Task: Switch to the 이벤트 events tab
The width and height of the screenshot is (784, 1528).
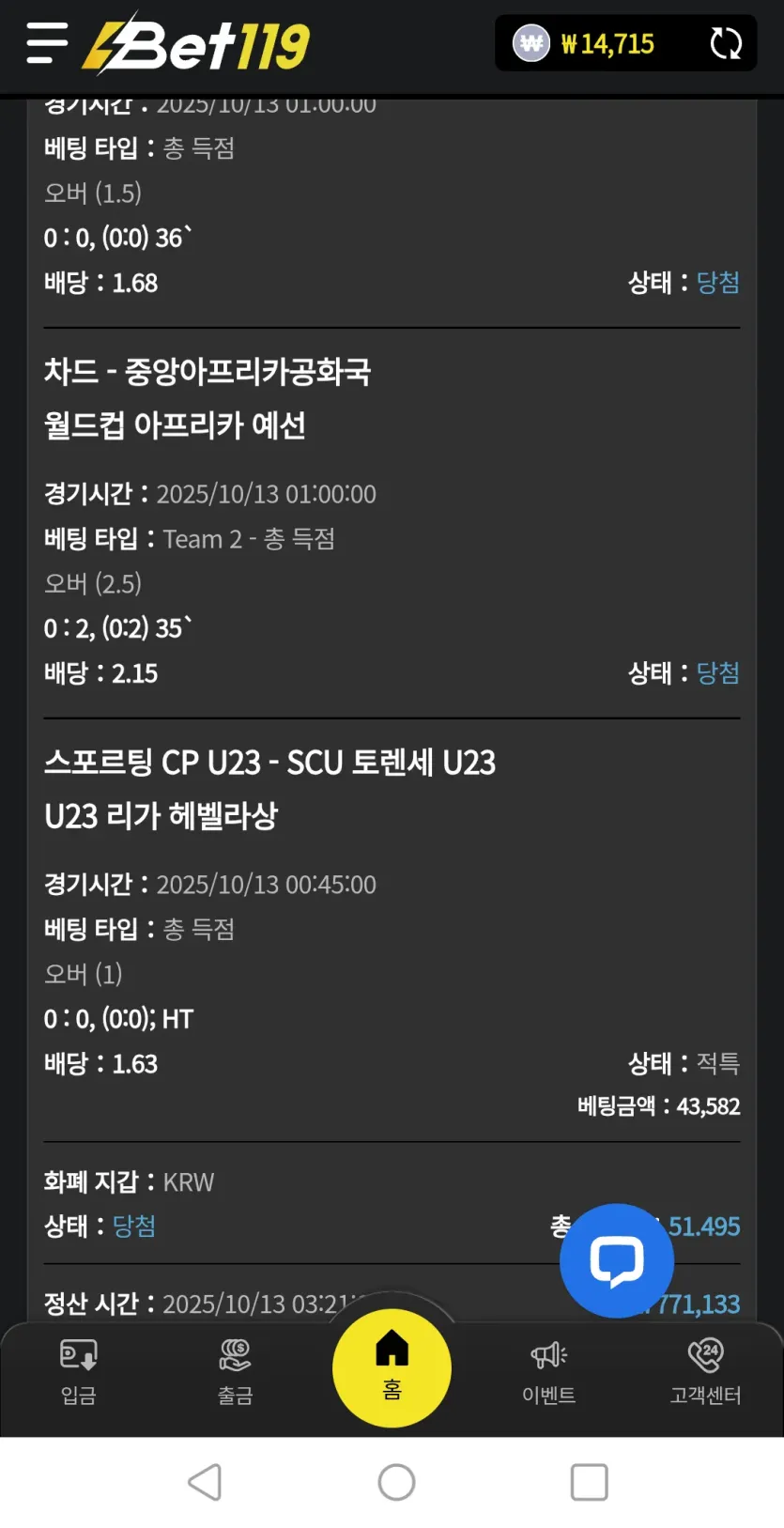Action: 549,1372
